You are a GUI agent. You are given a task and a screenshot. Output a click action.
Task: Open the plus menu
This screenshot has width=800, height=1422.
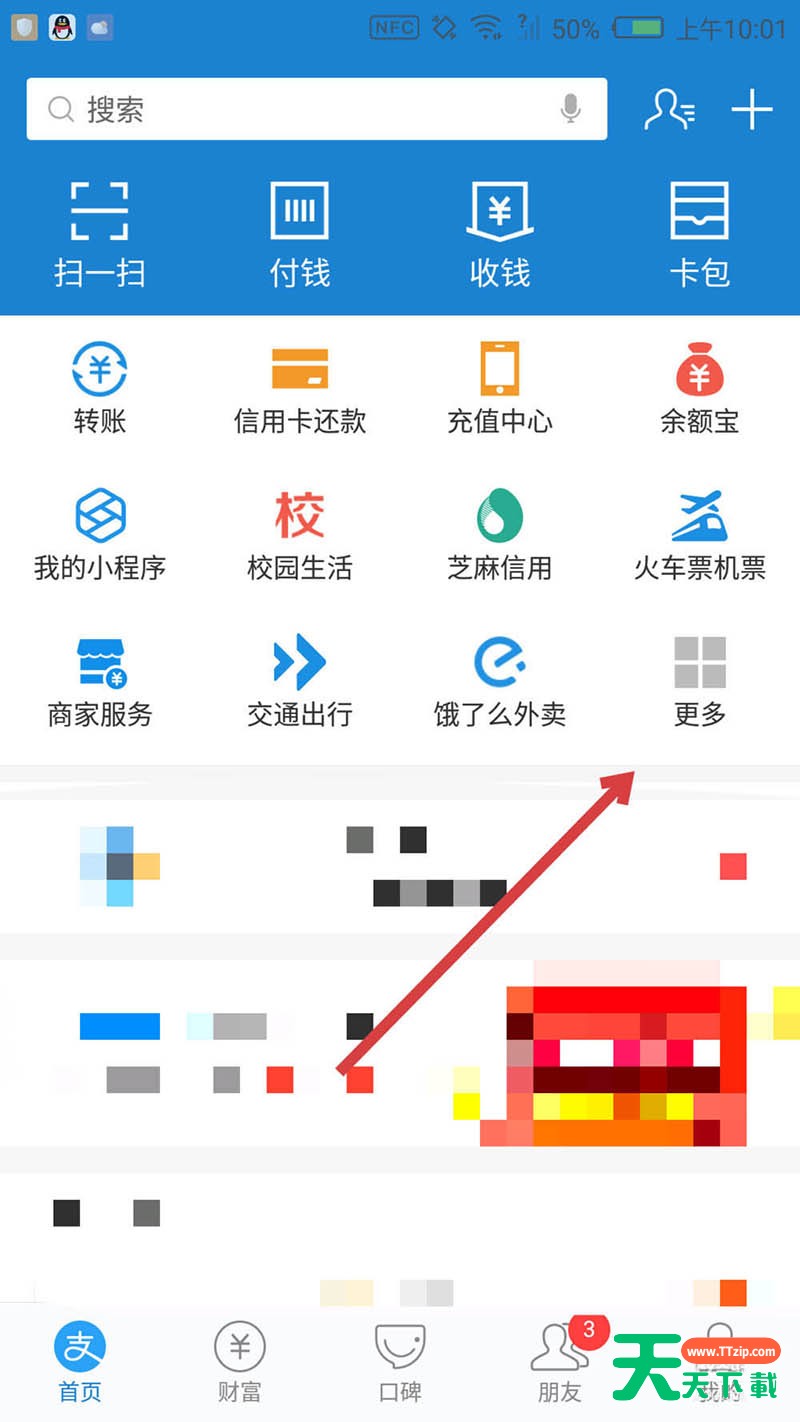point(752,109)
